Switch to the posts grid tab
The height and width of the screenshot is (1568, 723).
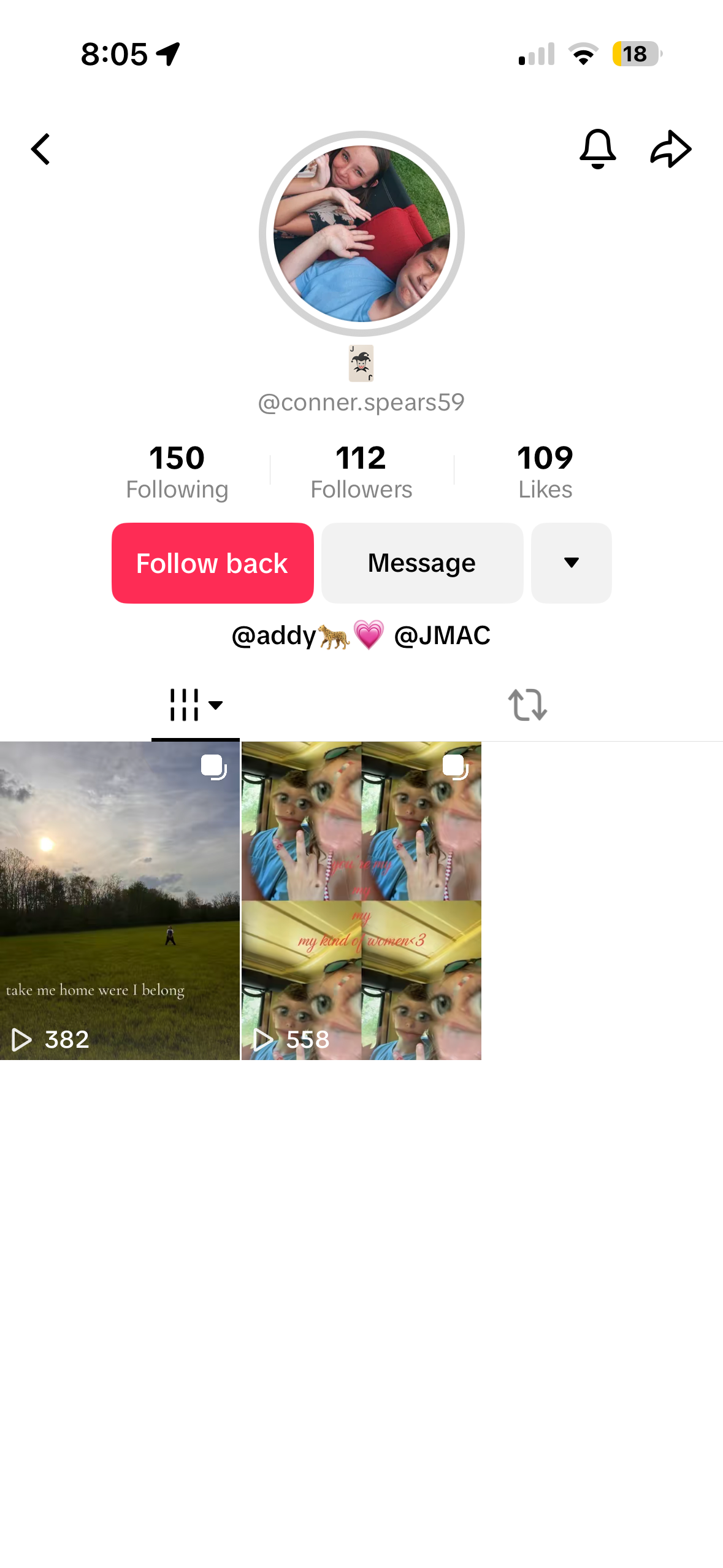pyautogui.click(x=196, y=705)
